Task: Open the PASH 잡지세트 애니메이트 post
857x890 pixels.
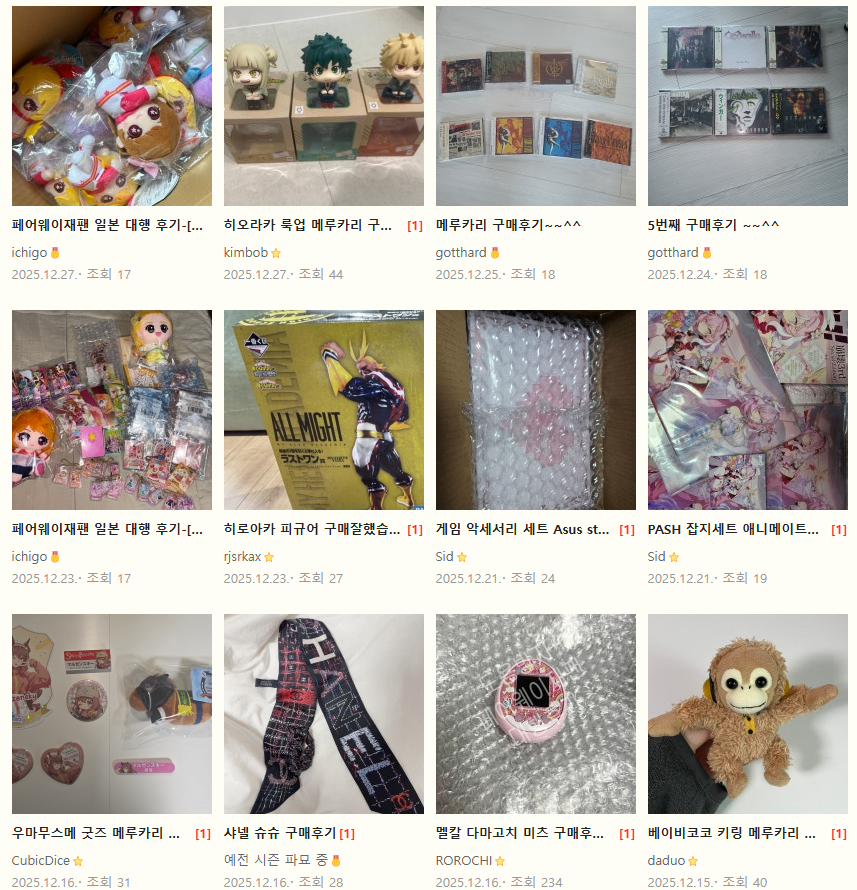Action: click(x=733, y=529)
